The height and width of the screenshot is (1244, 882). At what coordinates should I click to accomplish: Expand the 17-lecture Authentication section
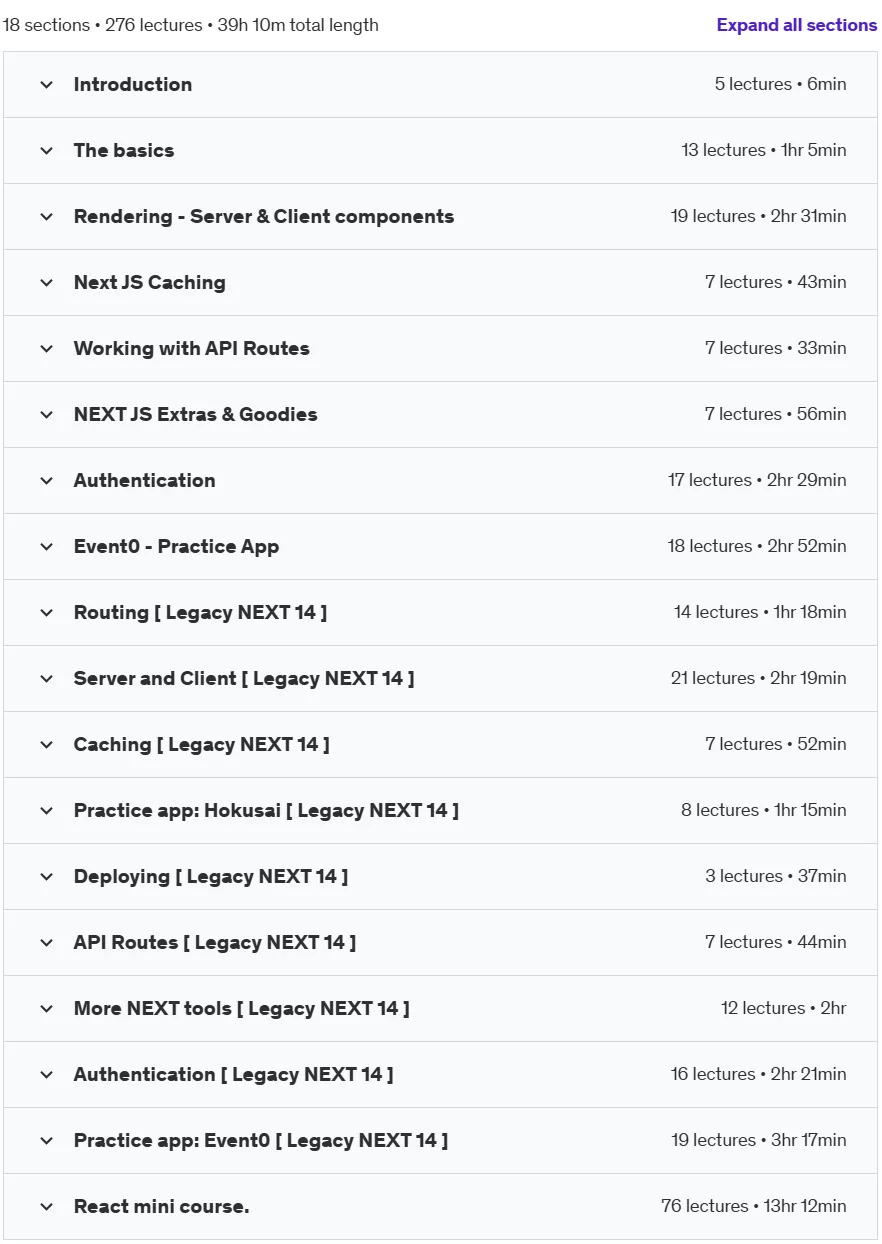click(440, 481)
